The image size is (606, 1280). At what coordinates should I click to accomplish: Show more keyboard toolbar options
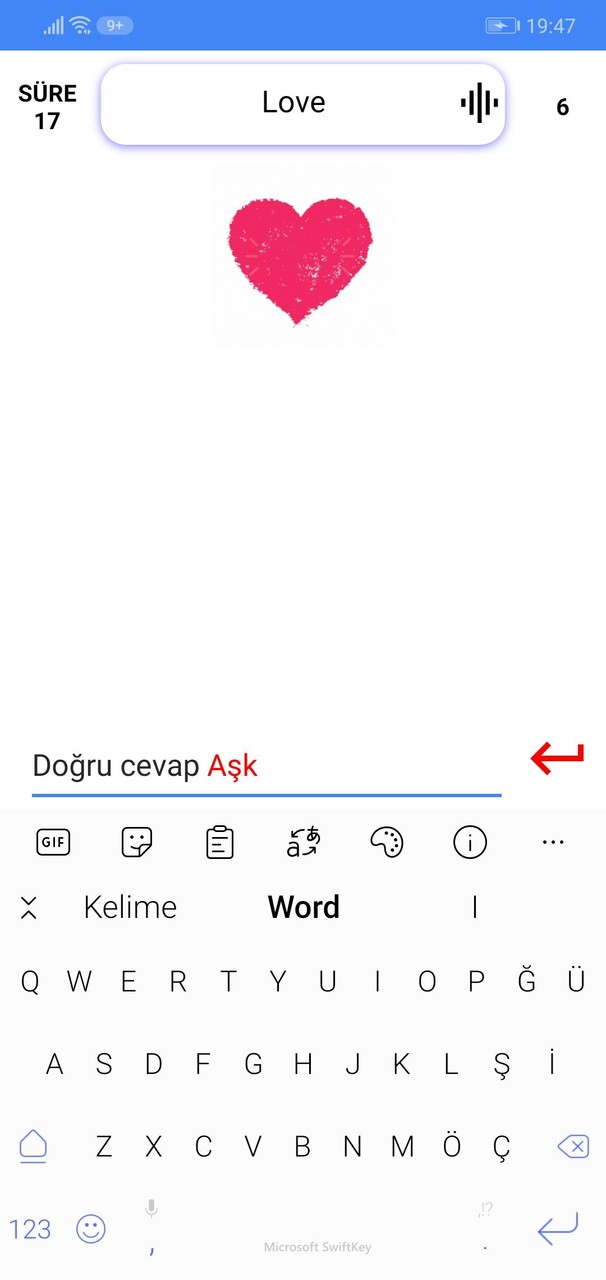point(553,843)
